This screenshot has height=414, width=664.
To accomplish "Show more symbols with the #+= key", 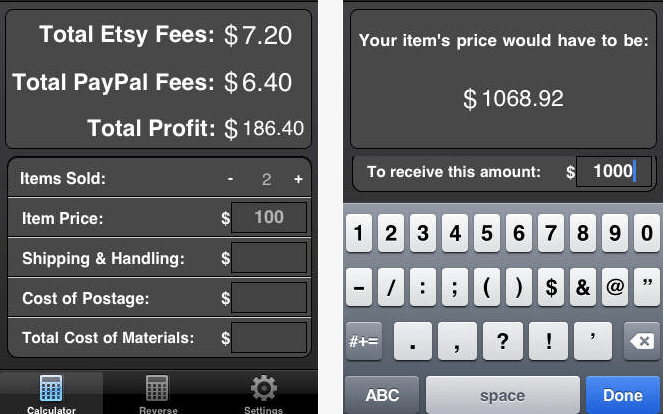I will pyautogui.click(x=364, y=340).
